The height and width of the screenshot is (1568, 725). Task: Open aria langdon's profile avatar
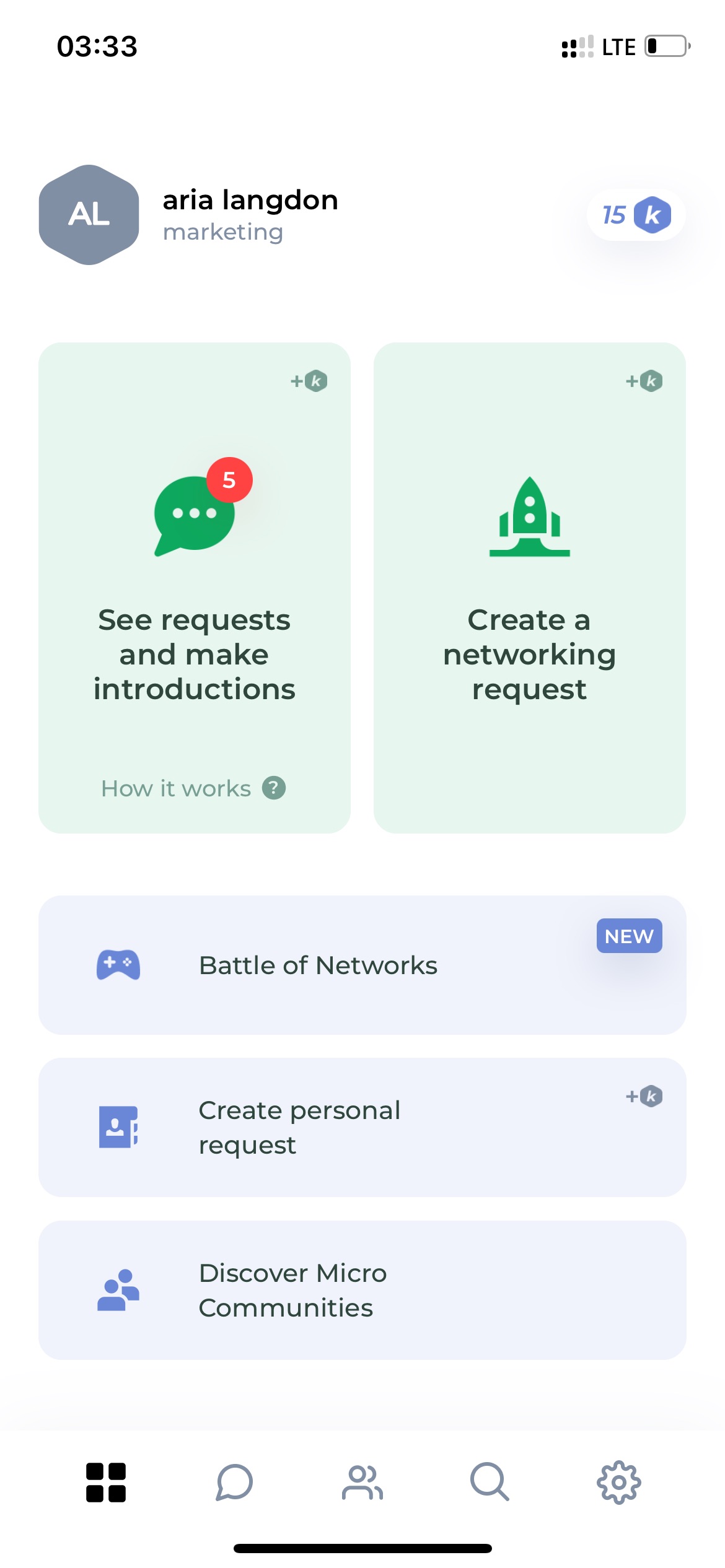pos(89,215)
